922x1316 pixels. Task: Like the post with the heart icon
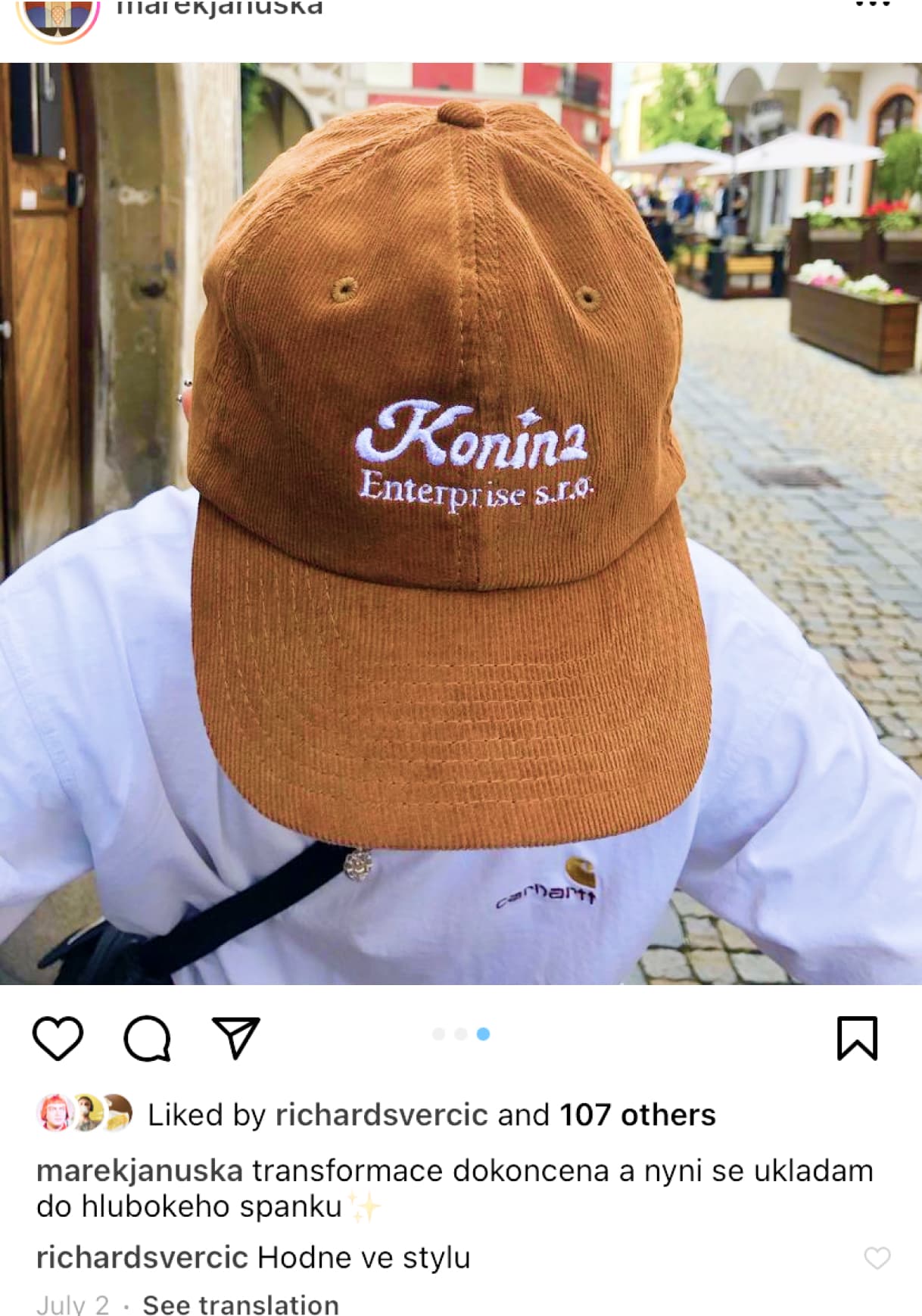coord(58,1037)
